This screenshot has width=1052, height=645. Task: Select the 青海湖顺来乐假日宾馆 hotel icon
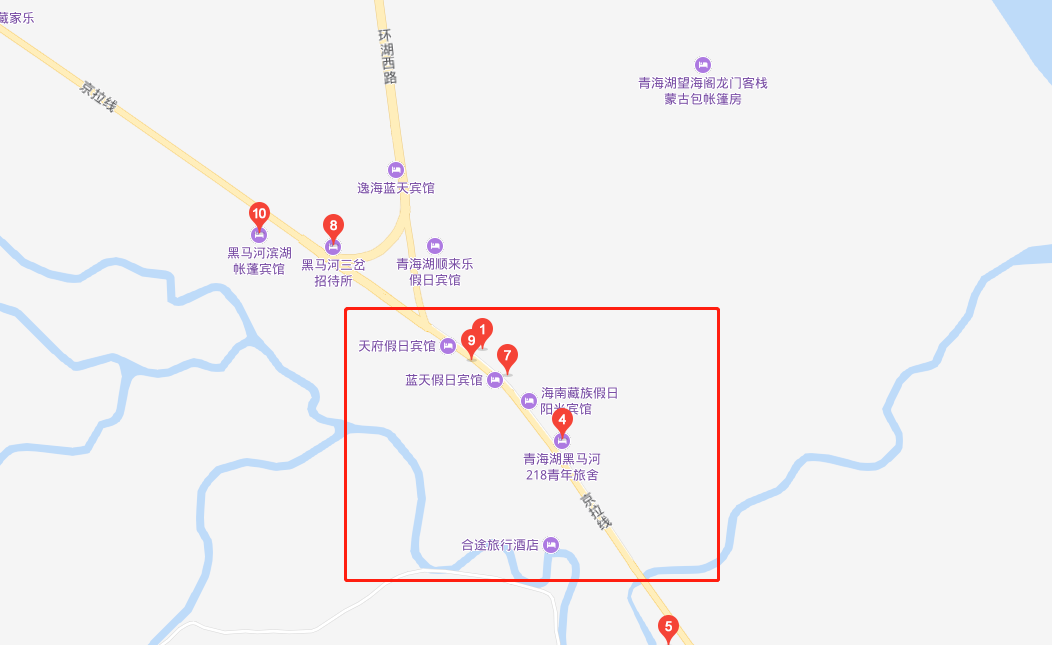[x=434, y=246]
